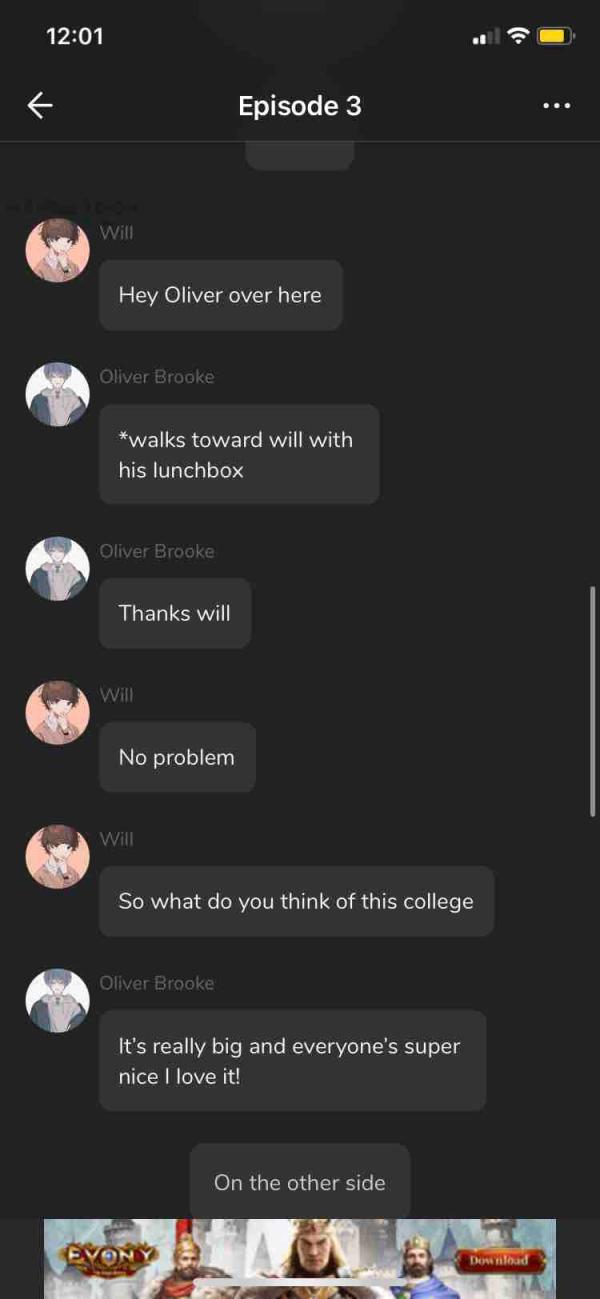The image size is (600, 1299).
Task: Open the three-dot overflow menu
Action: pos(556,106)
